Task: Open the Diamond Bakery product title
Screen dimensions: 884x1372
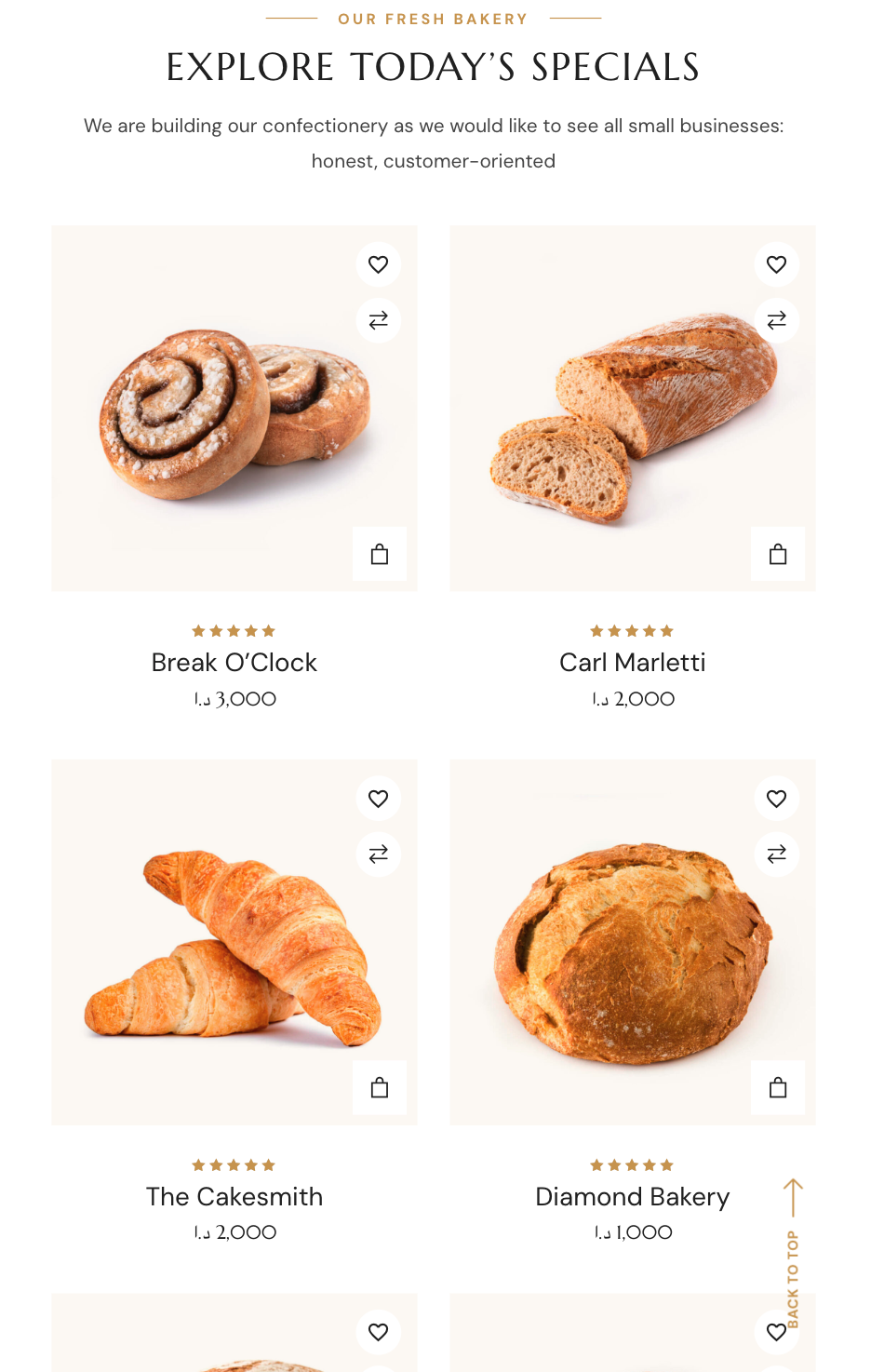Action: [633, 1197]
